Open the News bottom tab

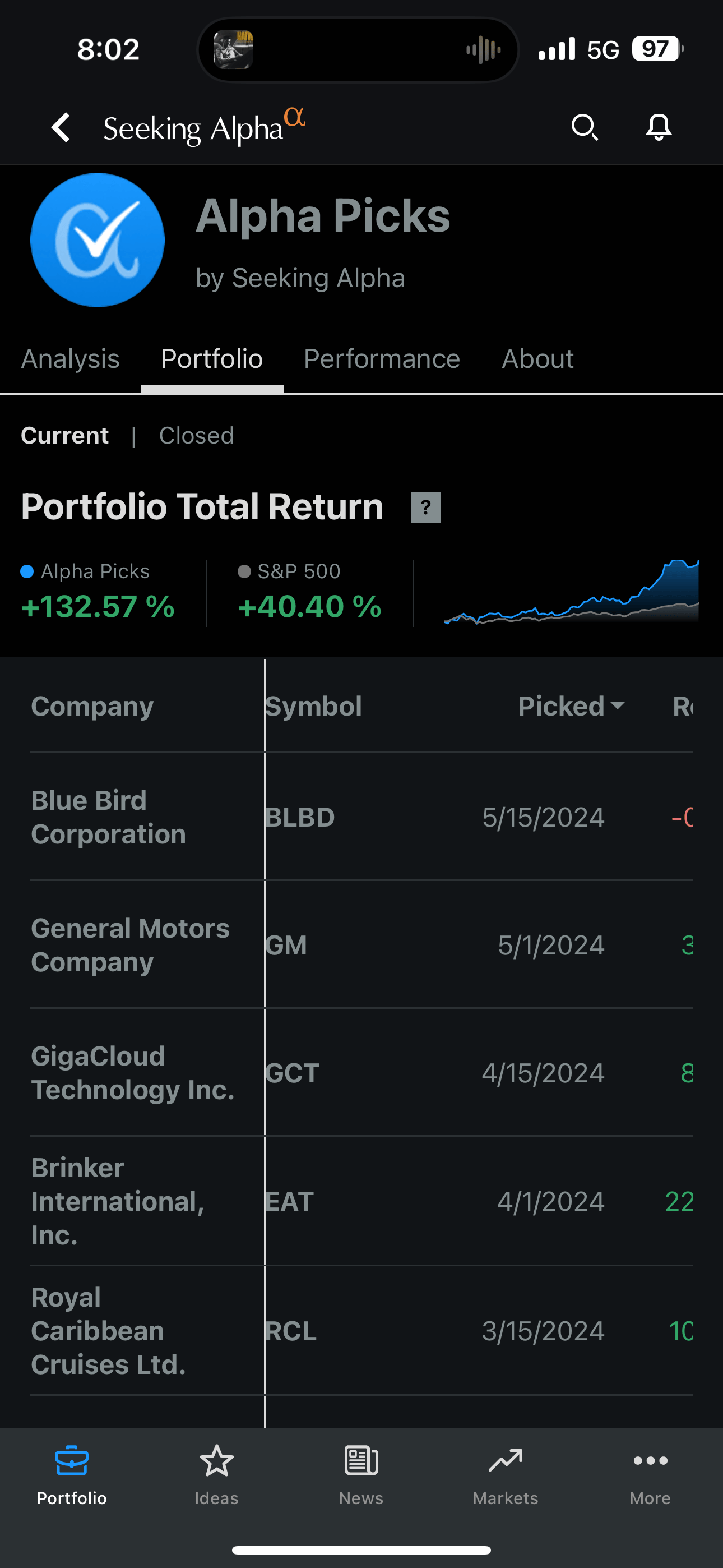361,1474
